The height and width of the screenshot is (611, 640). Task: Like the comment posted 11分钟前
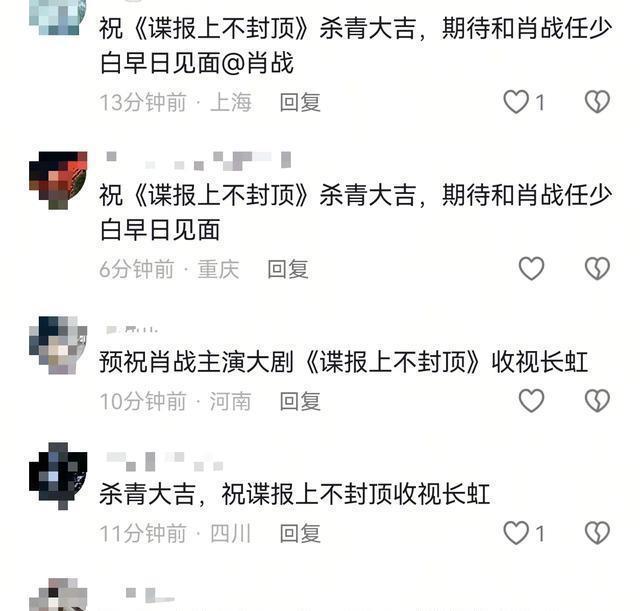516,533
